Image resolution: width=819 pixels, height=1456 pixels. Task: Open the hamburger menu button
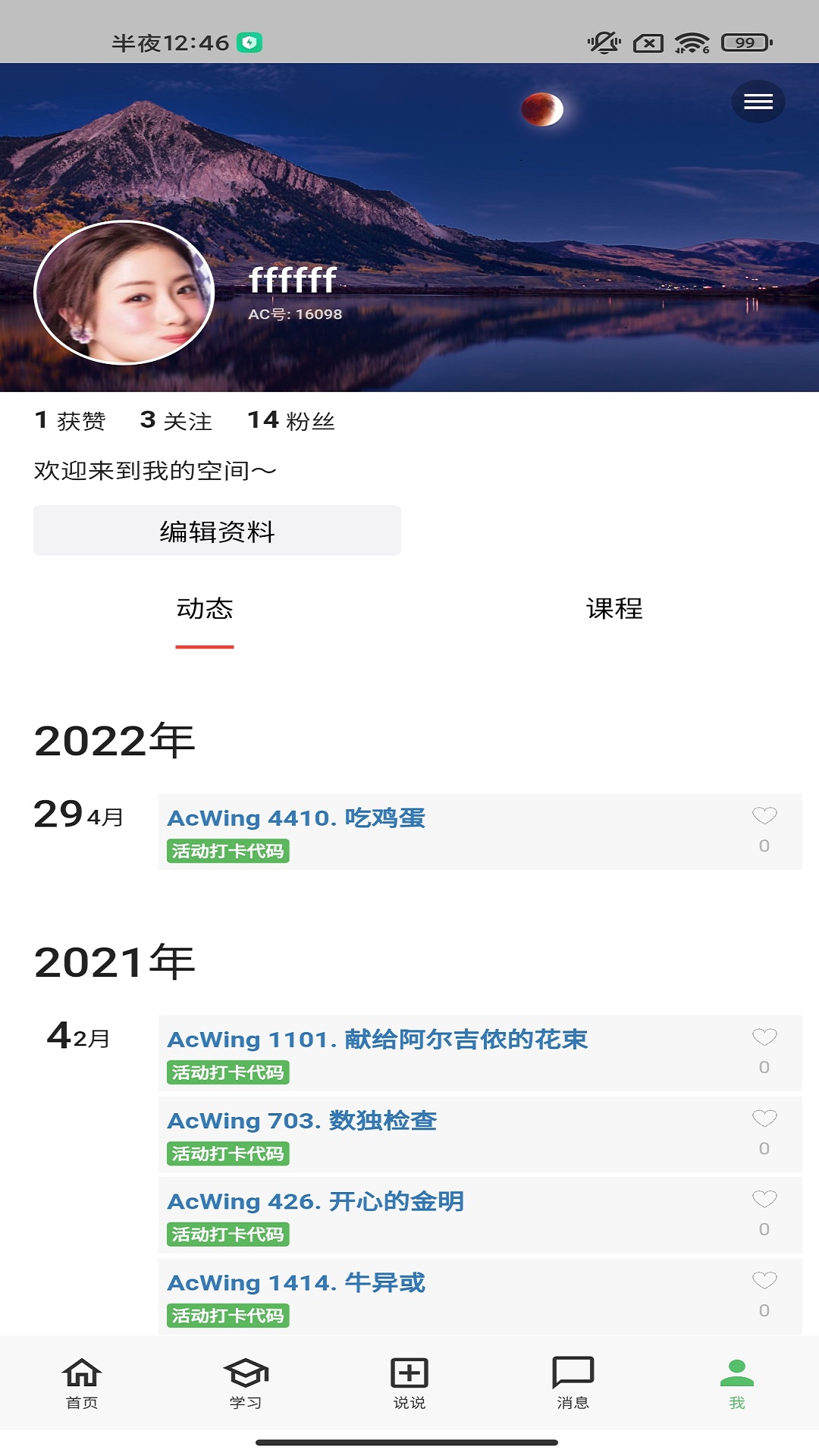click(758, 102)
